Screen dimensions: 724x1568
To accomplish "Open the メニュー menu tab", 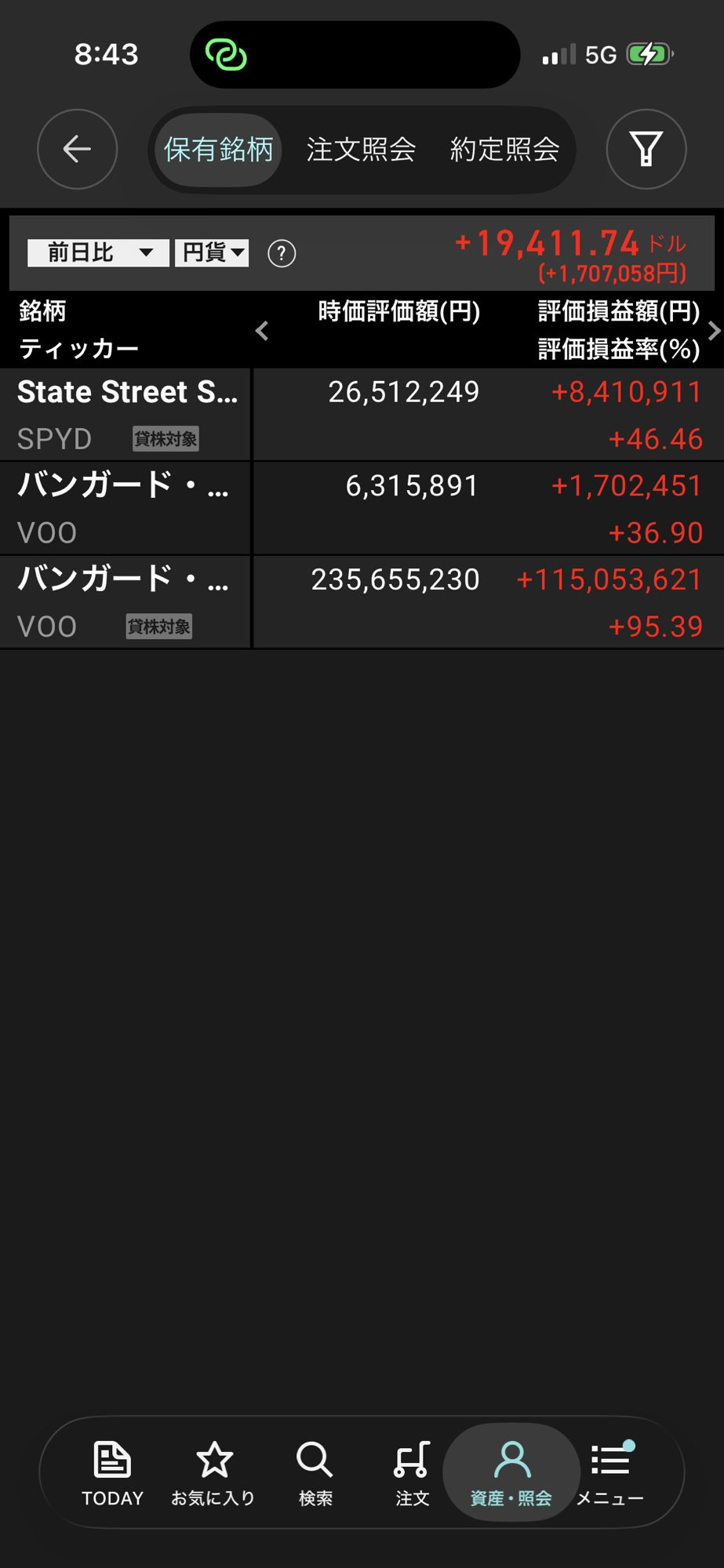I will pos(610,1473).
